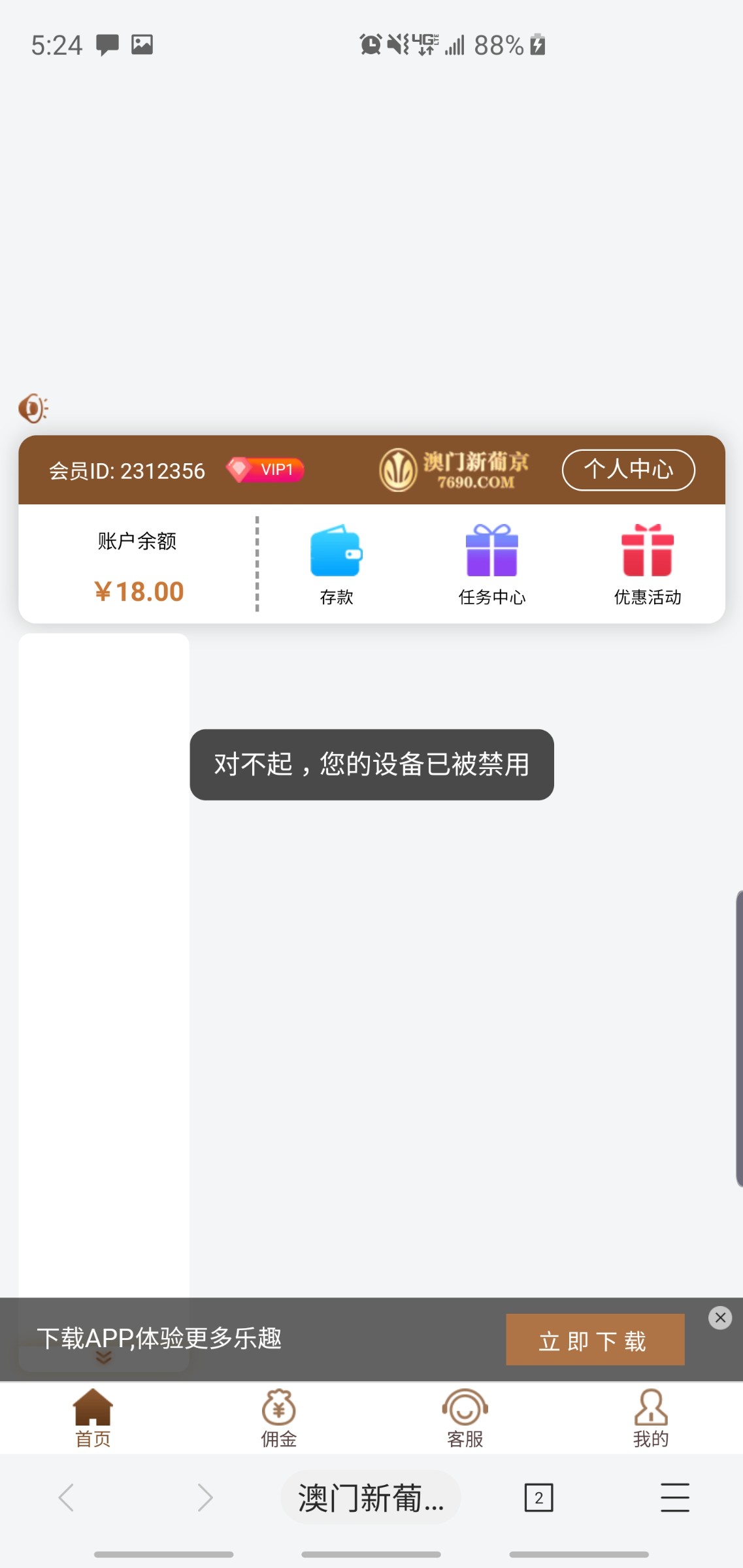Click the 立即下载 download button

(x=594, y=1339)
